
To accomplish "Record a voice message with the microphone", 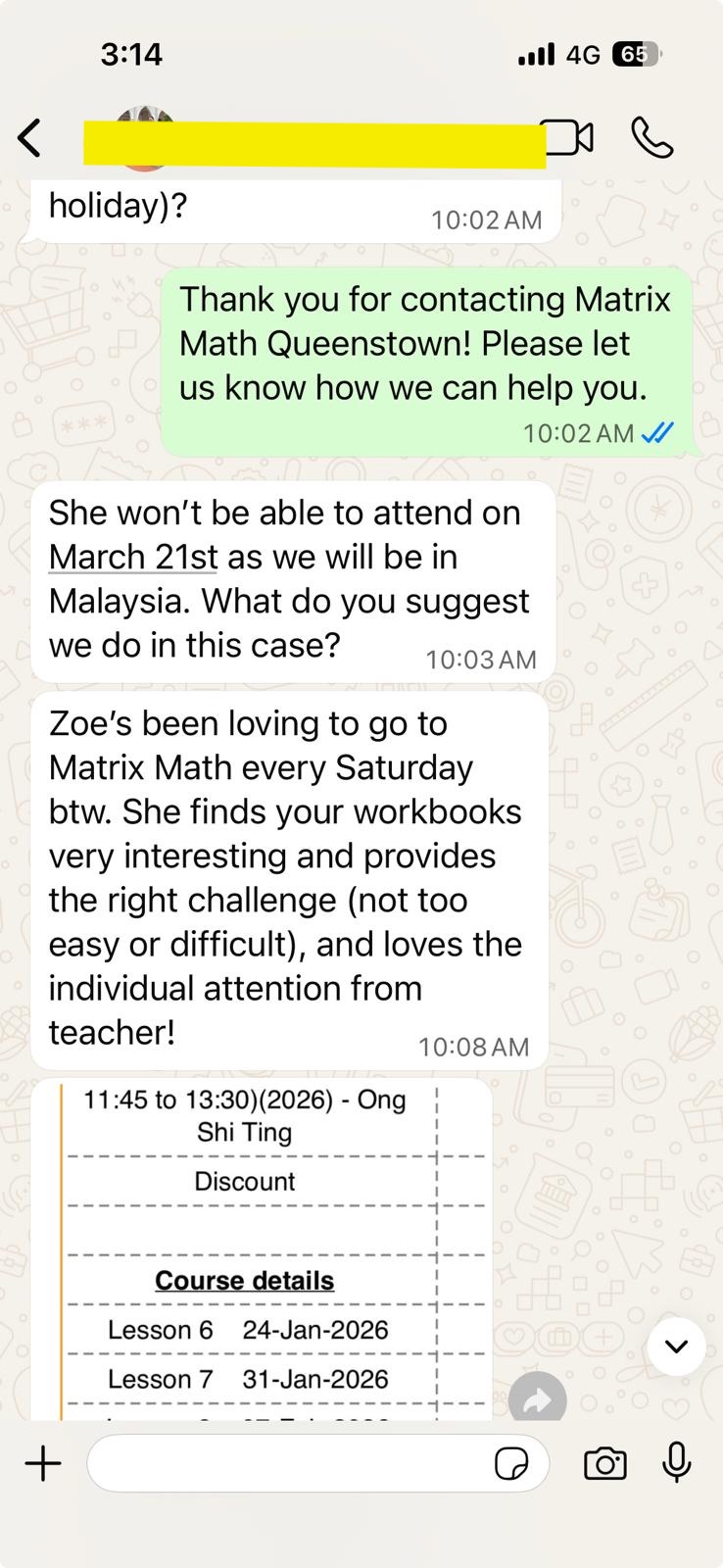I will pyautogui.click(x=677, y=1463).
